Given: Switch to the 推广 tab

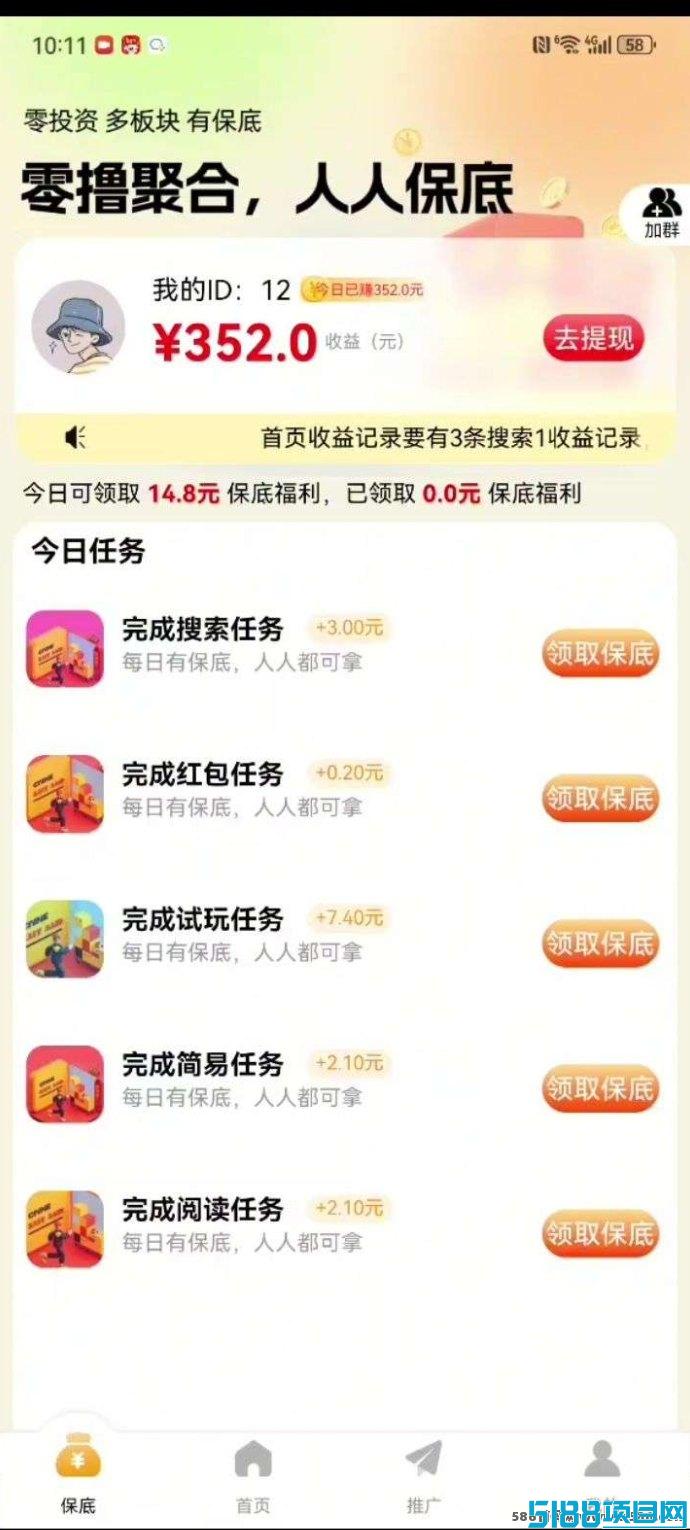Looking at the screenshot, I should (423, 1476).
